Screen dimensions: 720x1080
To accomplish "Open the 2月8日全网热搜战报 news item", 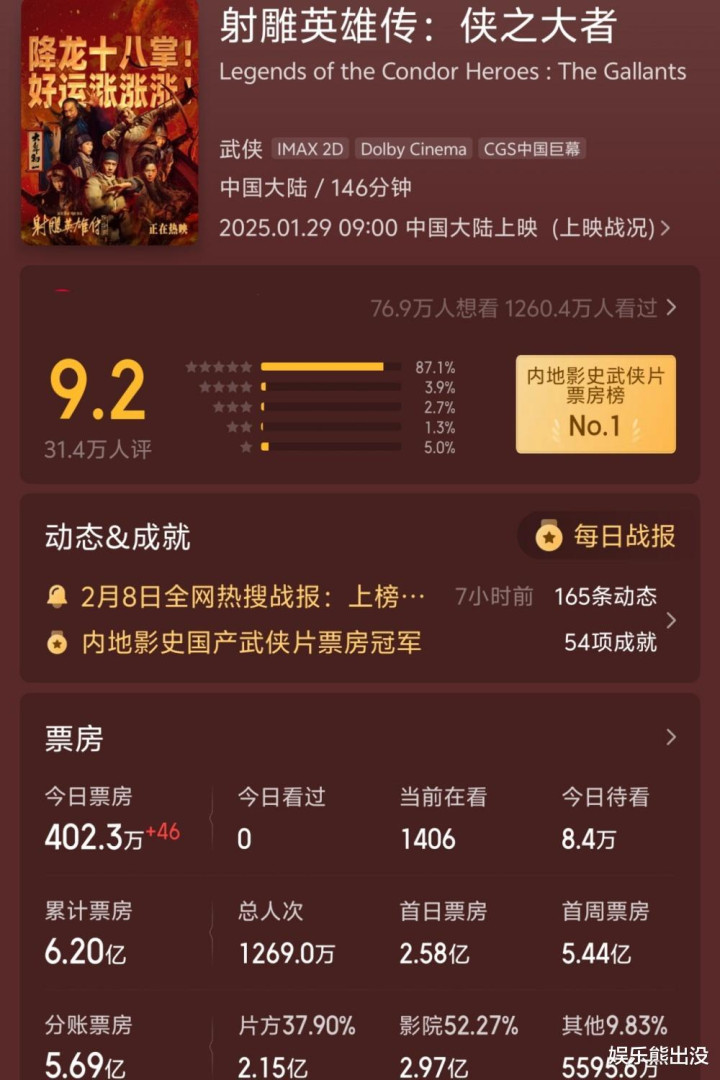I will click(x=236, y=596).
